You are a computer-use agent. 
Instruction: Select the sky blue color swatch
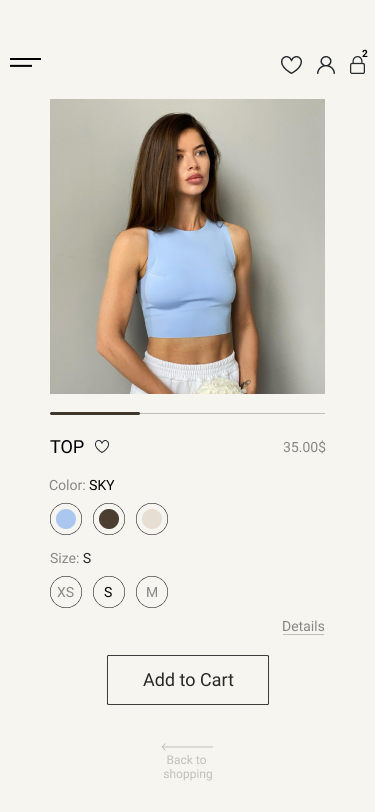(66, 519)
